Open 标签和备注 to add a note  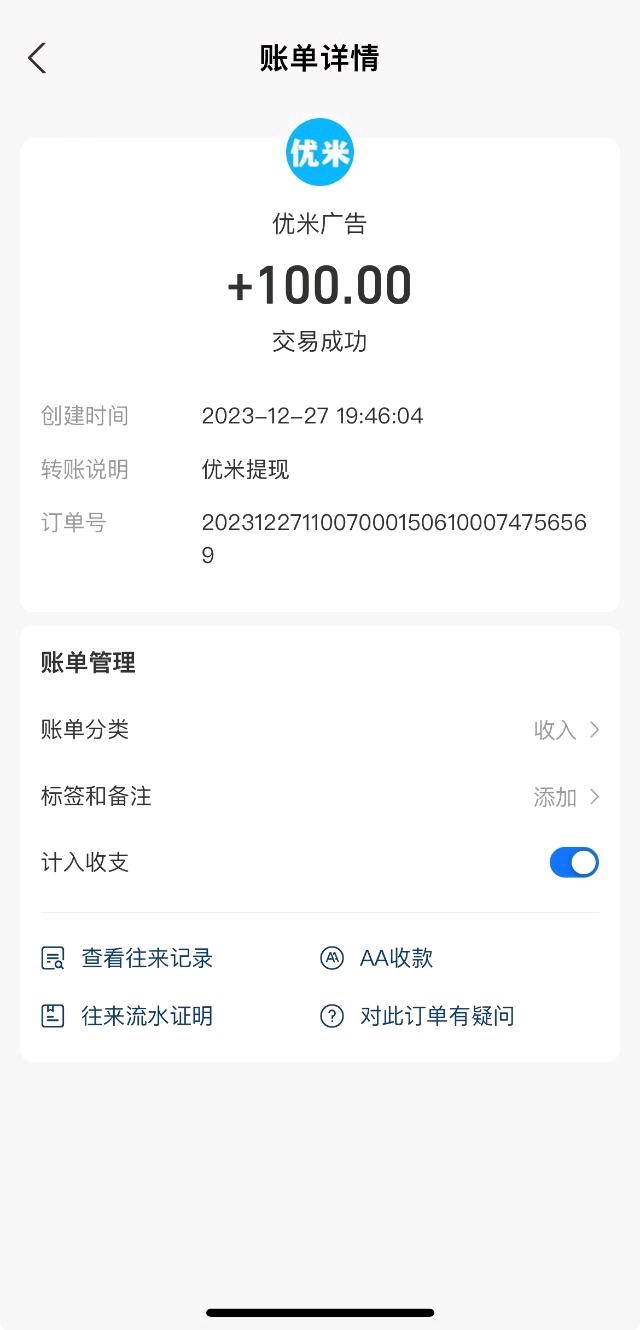tap(320, 797)
